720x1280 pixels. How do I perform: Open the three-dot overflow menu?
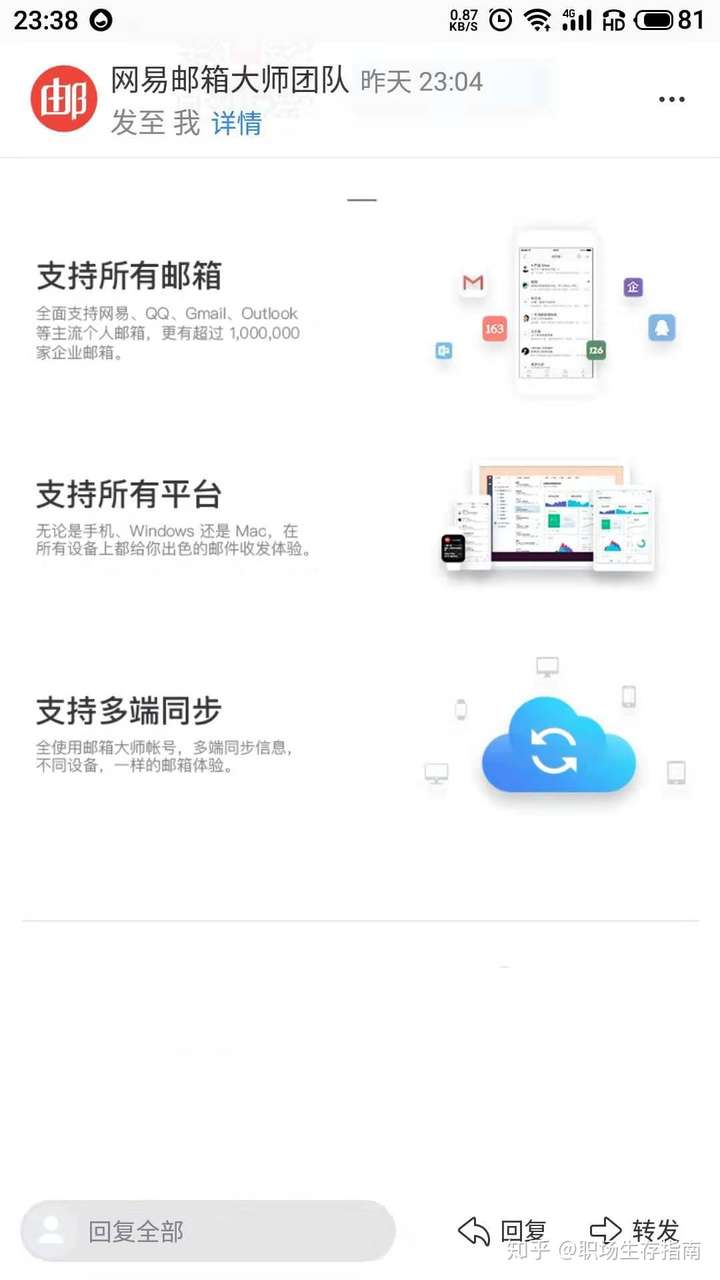tap(672, 99)
